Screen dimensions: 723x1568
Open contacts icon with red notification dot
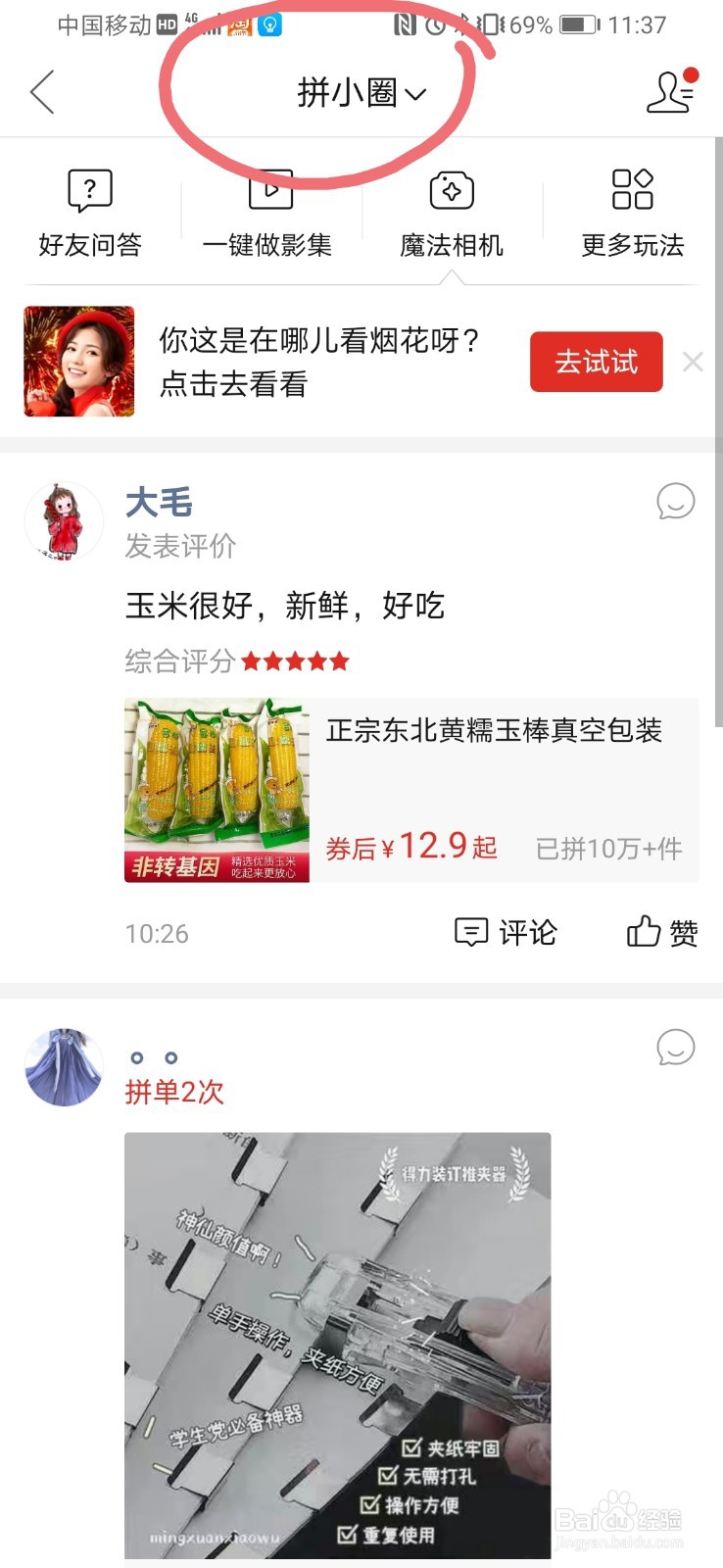pos(669,93)
